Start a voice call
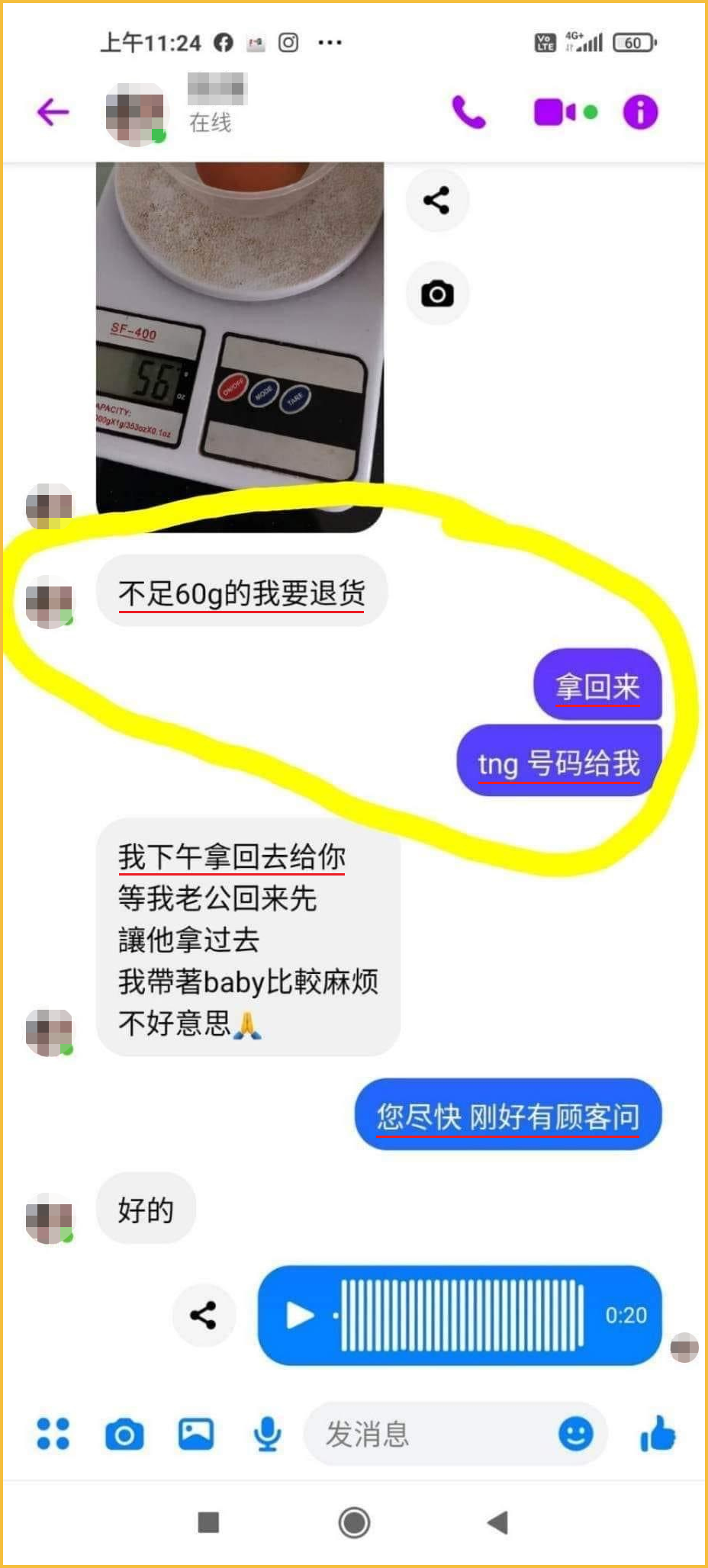708x1568 pixels. [x=468, y=113]
